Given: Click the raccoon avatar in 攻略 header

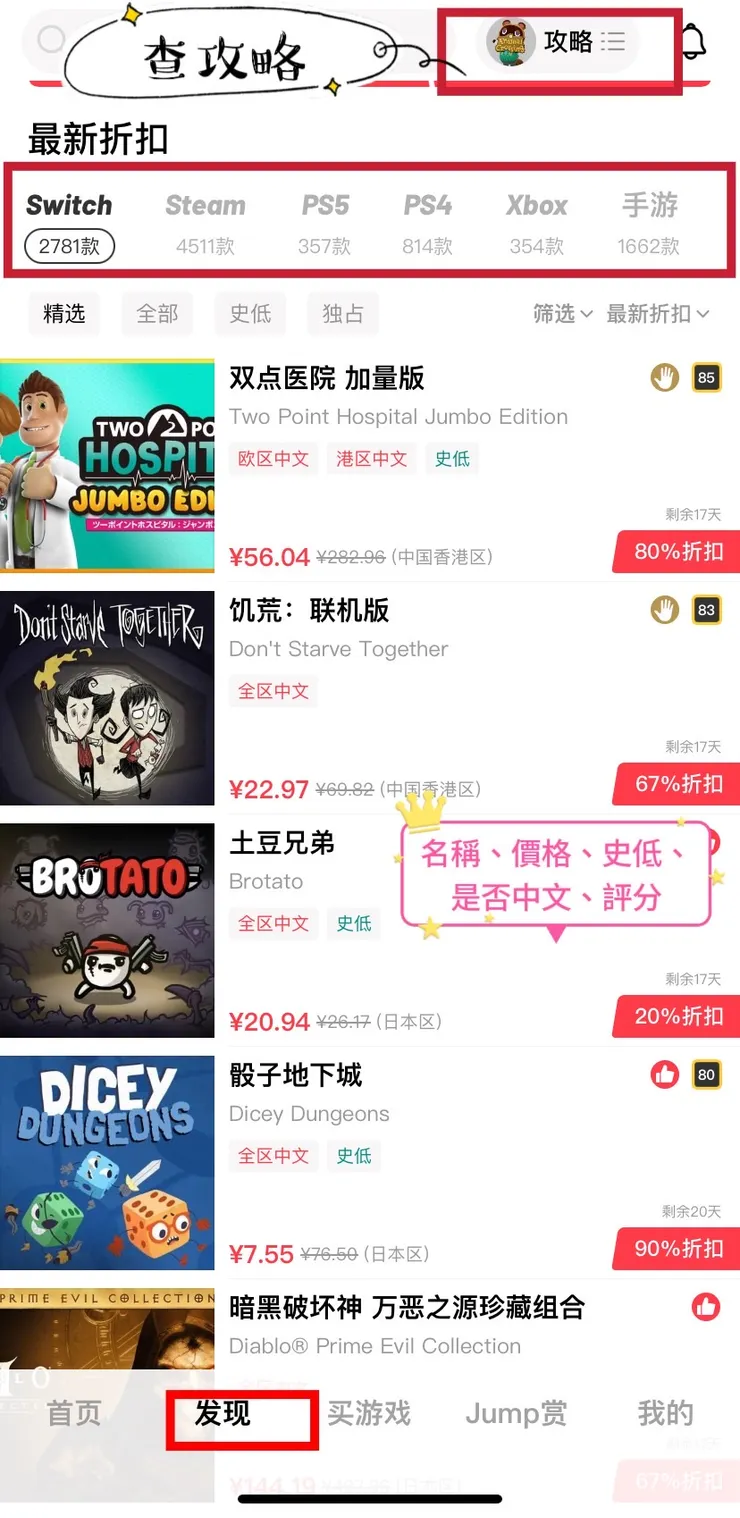Looking at the screenshot, I should coord(513,43).
